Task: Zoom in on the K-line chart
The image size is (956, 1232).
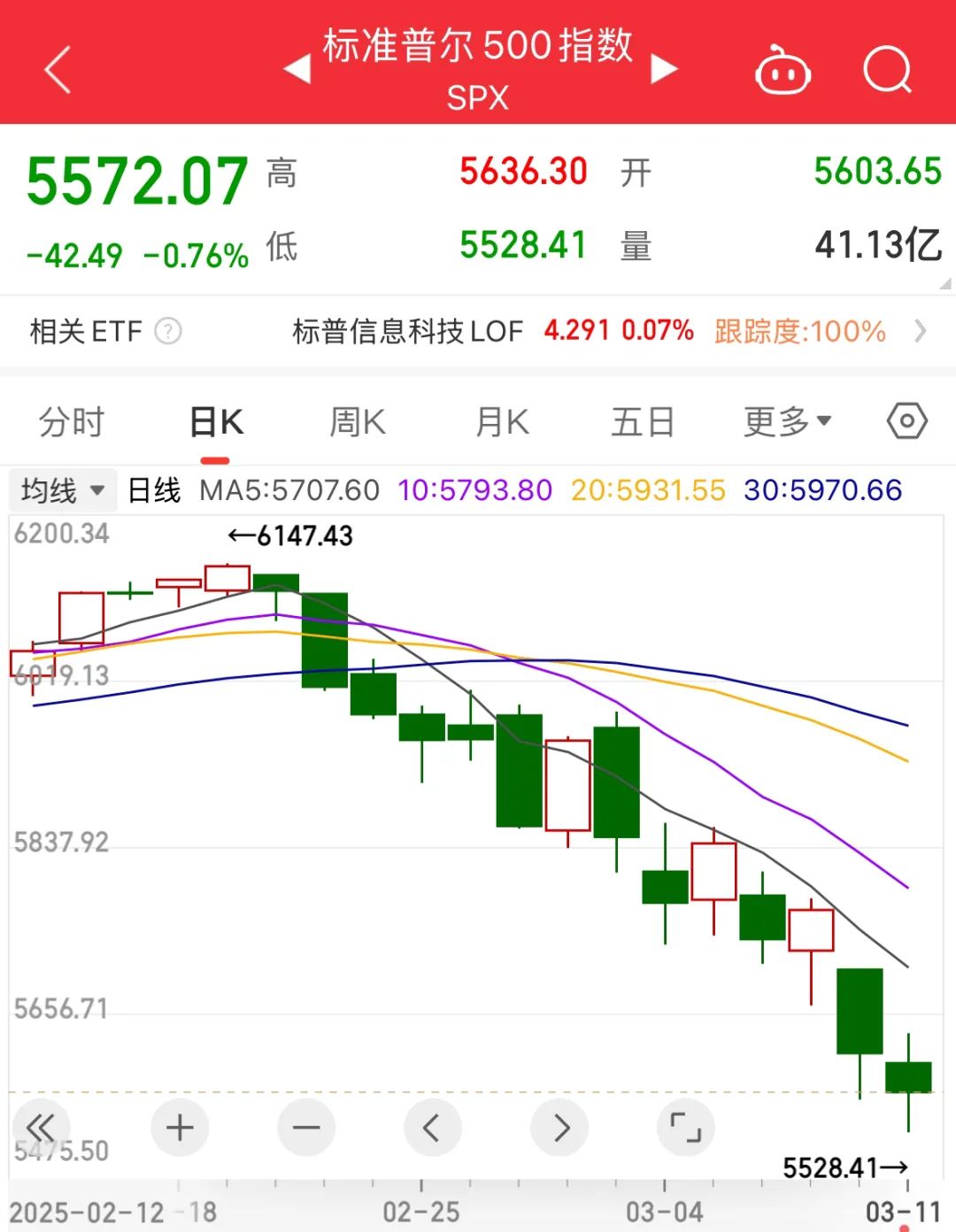Action: click(180, 1128)
